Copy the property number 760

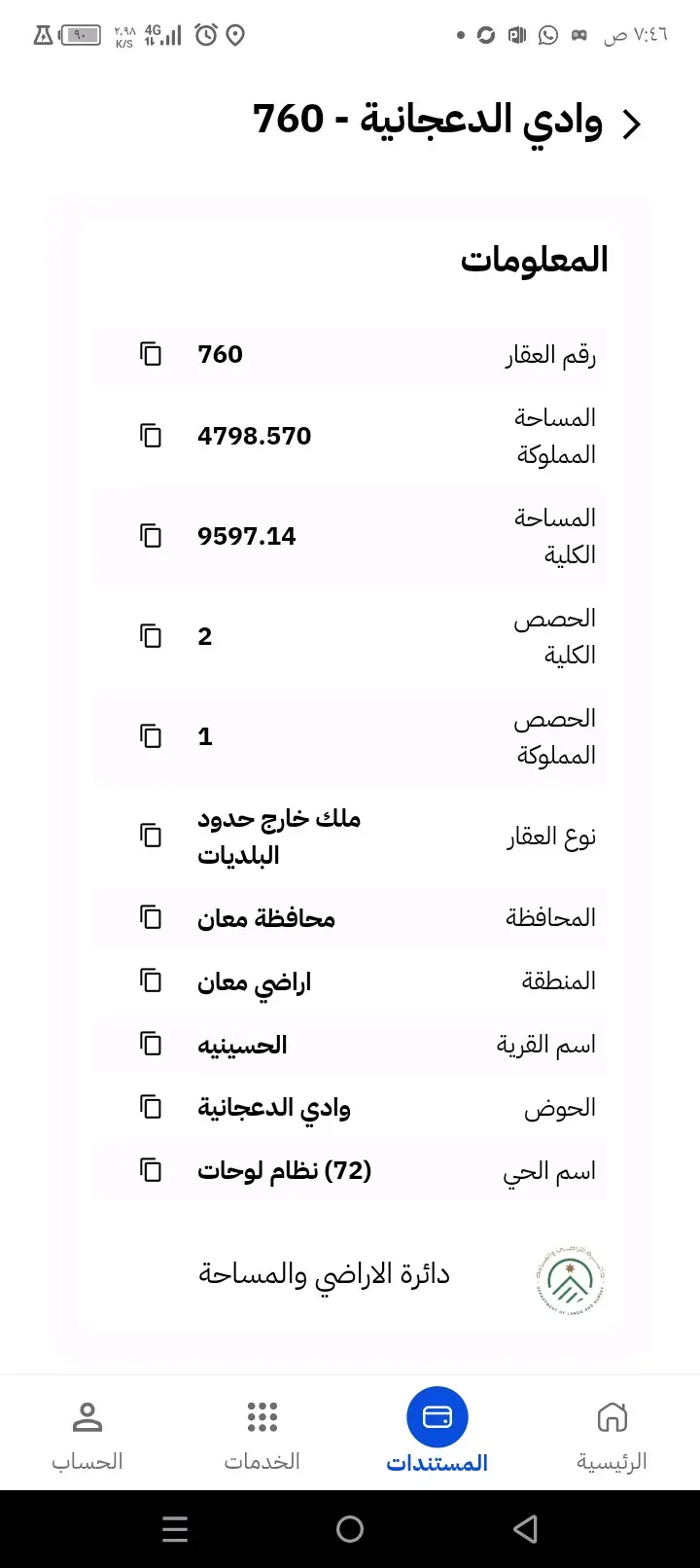pyautogui.click(x=152, y=354)
